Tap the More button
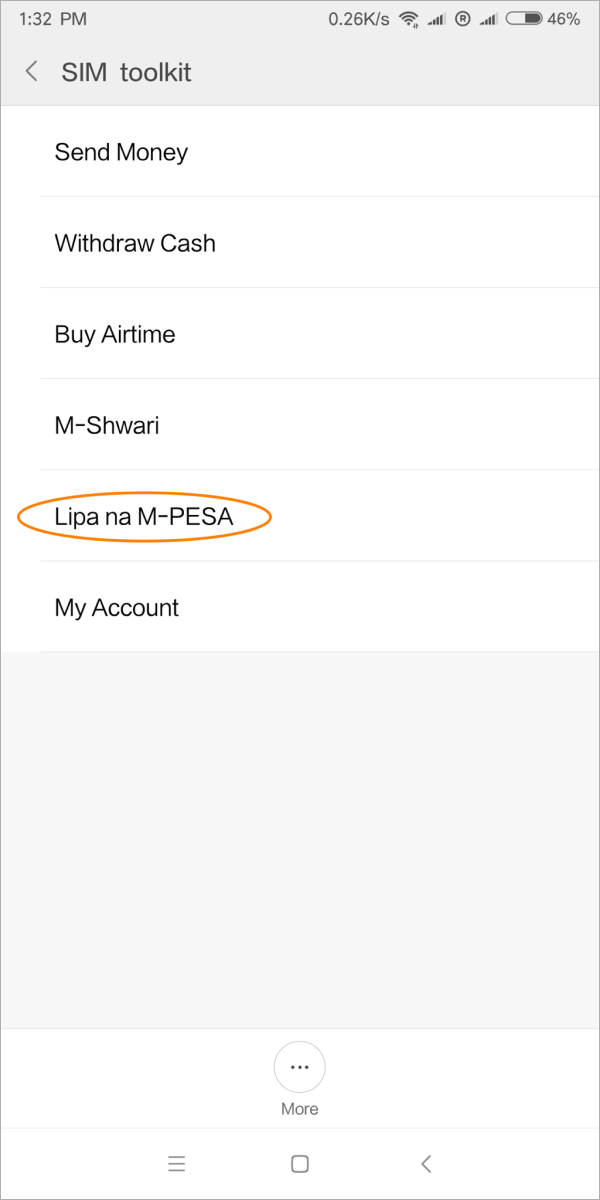 point(300,1078)
